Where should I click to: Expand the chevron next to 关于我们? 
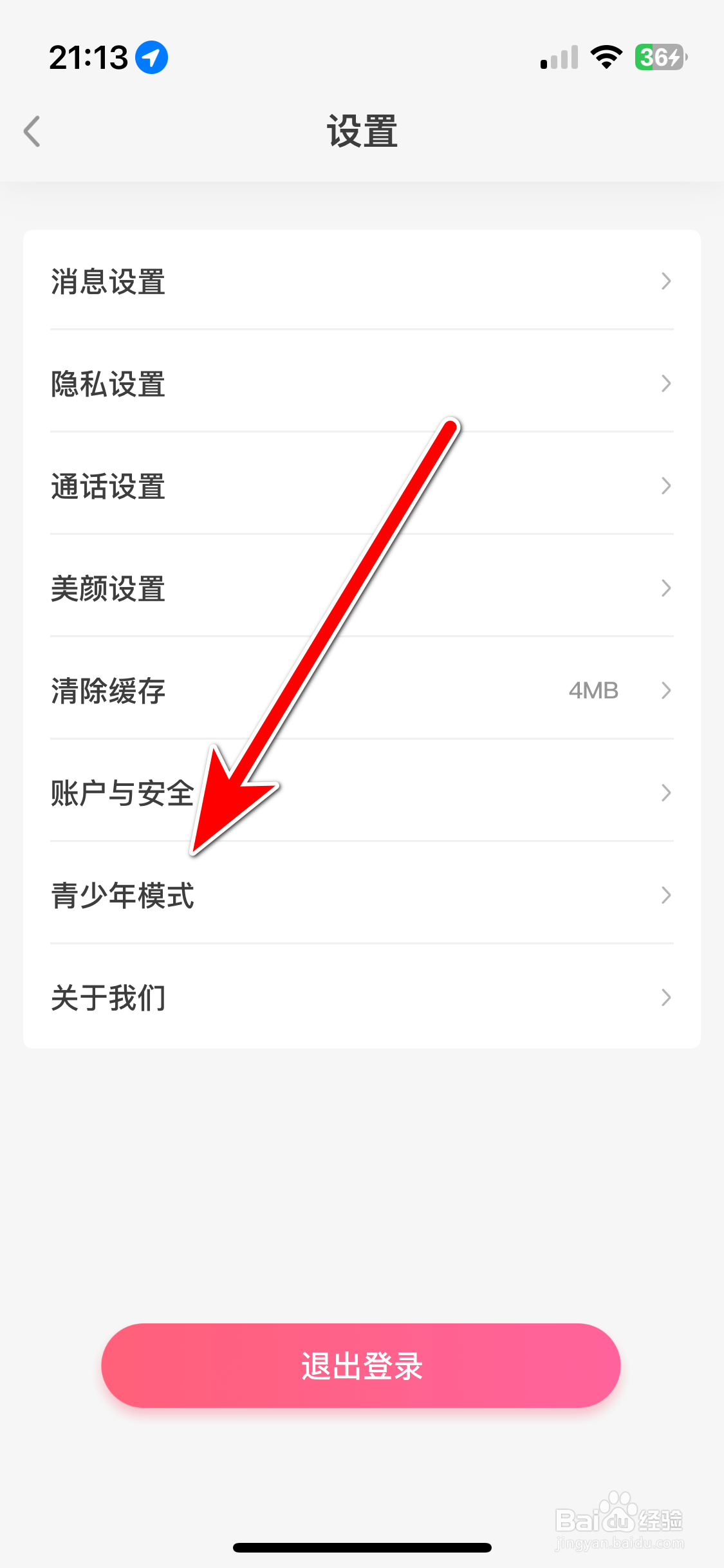click(666, 997)
